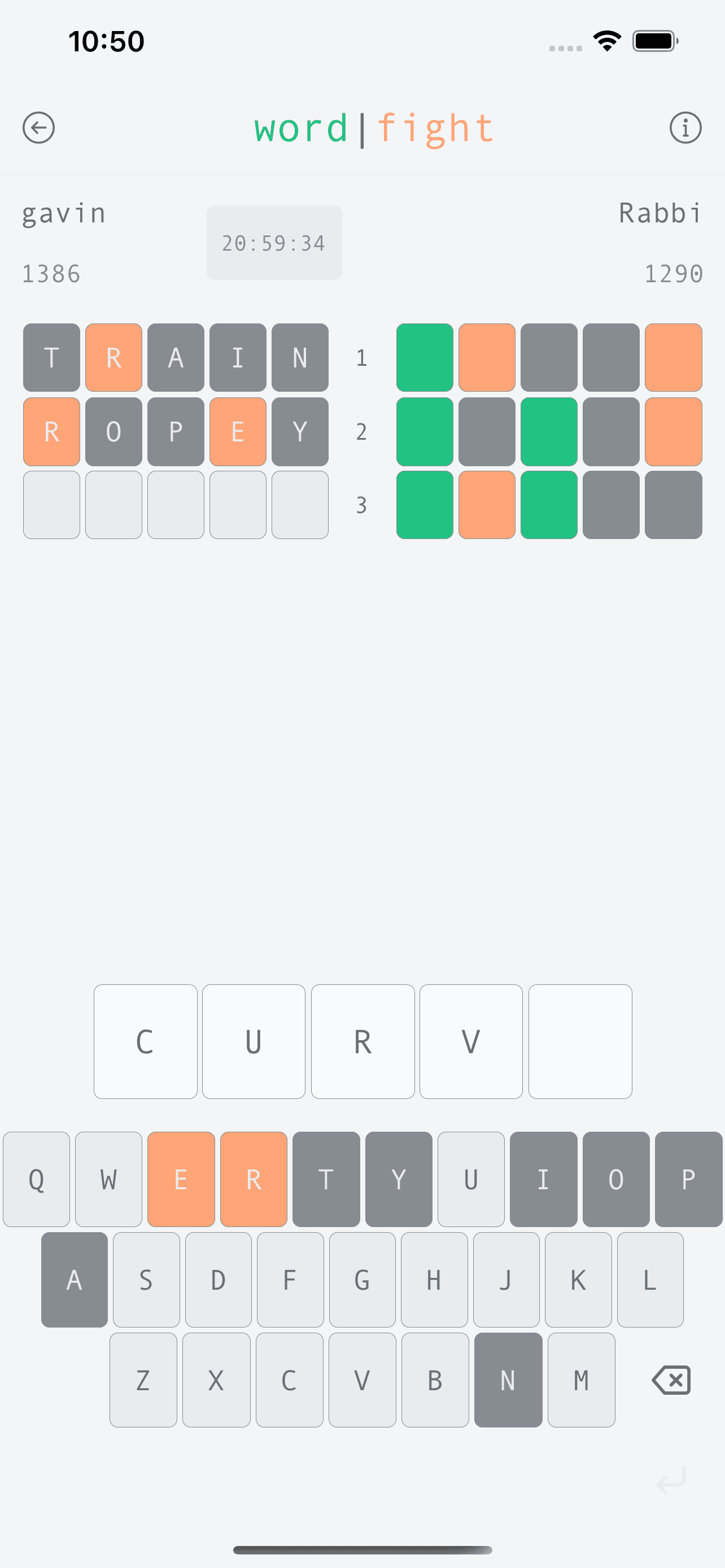Submit the guess with the enter key
The height and width of the screenshot is (1568, 725).
coord(671,1481)
